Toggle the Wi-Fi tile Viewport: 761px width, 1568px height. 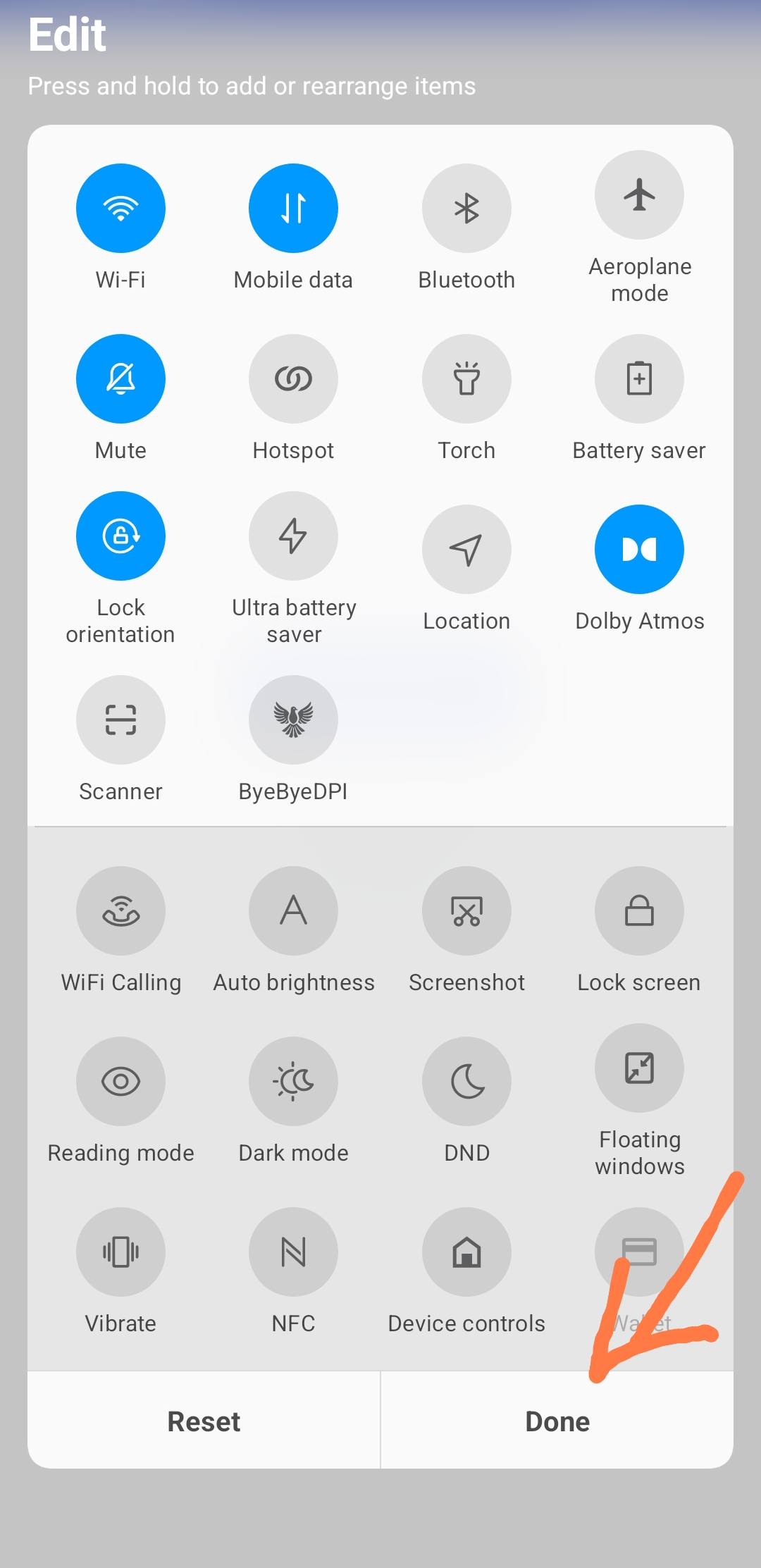[x=120, y=209]
